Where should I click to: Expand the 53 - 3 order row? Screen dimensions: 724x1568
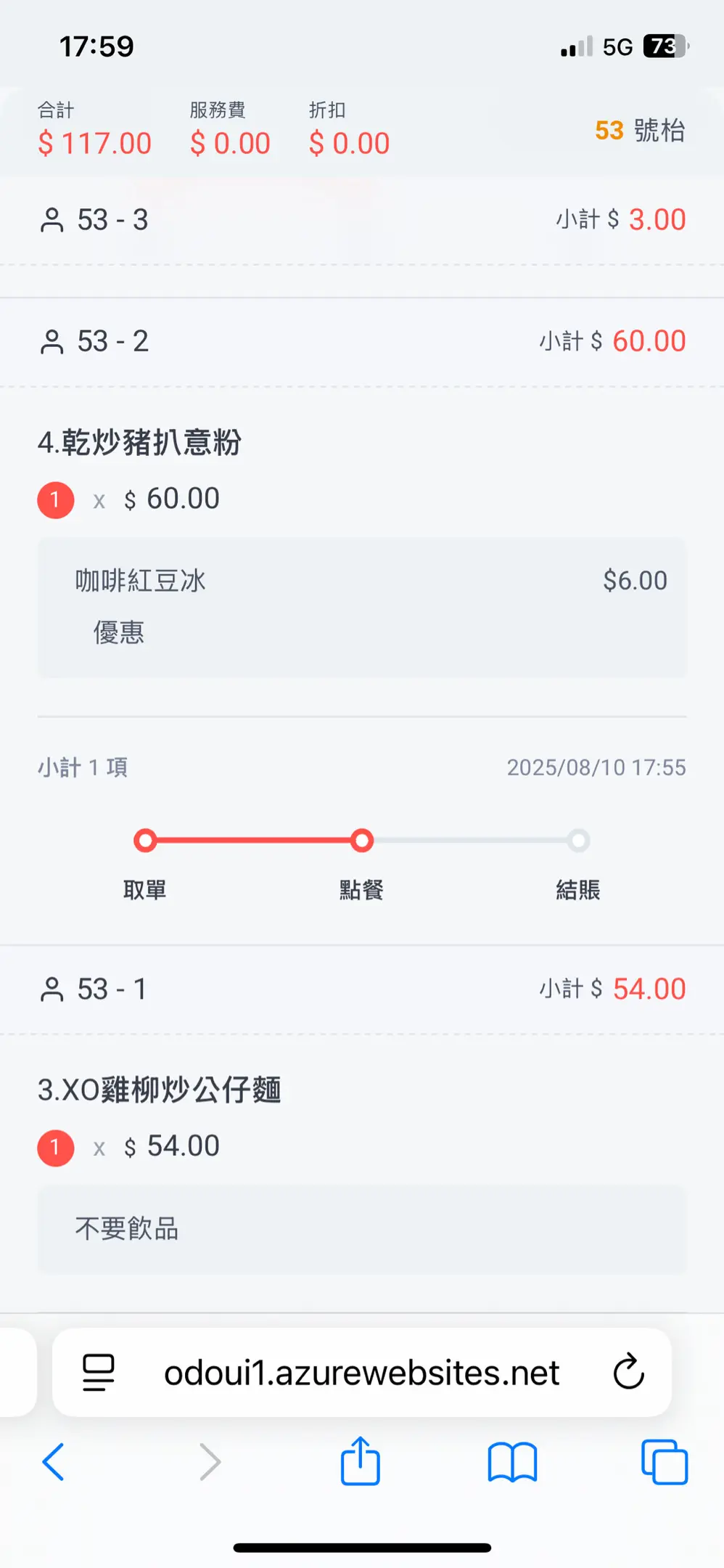[x=362, y=220]
